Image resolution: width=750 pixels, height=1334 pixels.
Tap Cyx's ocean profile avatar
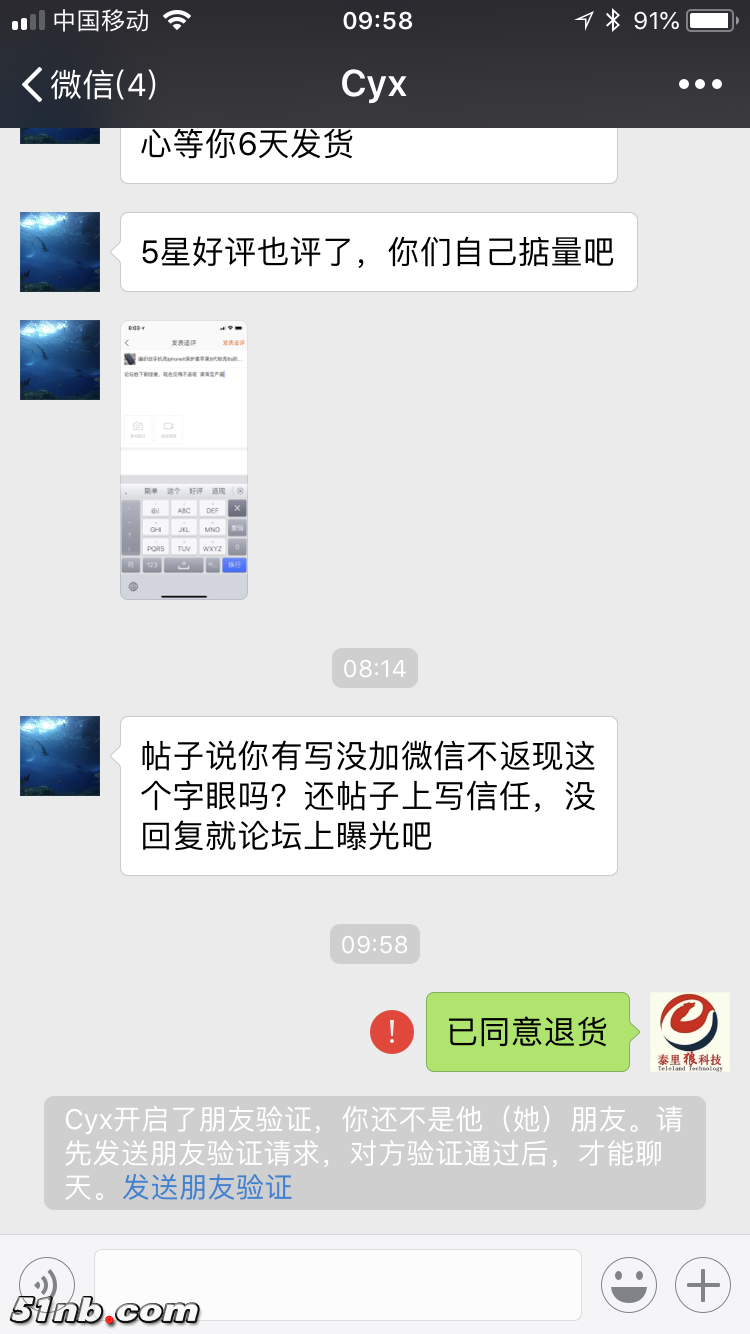click(59, 756)
